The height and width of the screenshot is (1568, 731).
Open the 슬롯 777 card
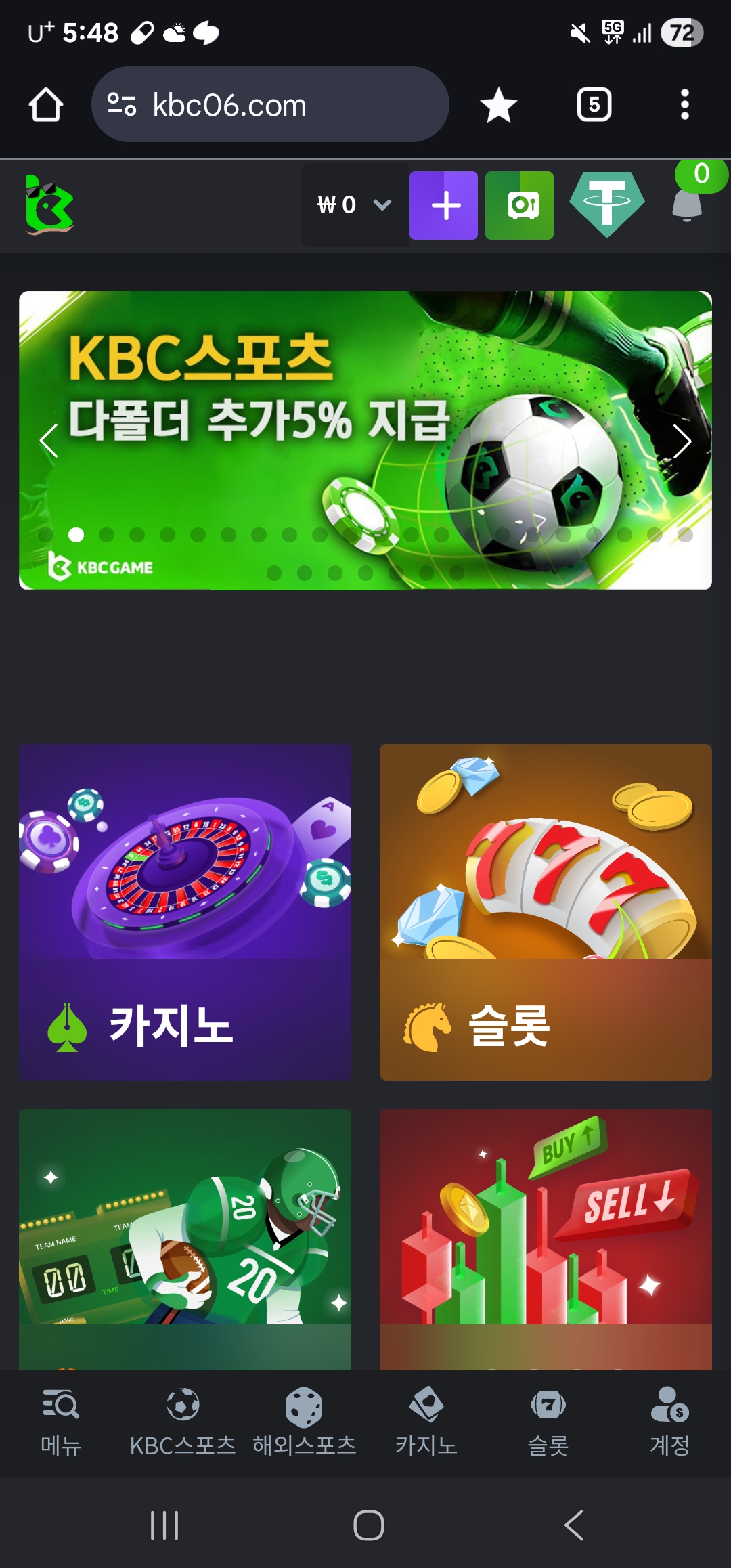[x=546, y=911]
